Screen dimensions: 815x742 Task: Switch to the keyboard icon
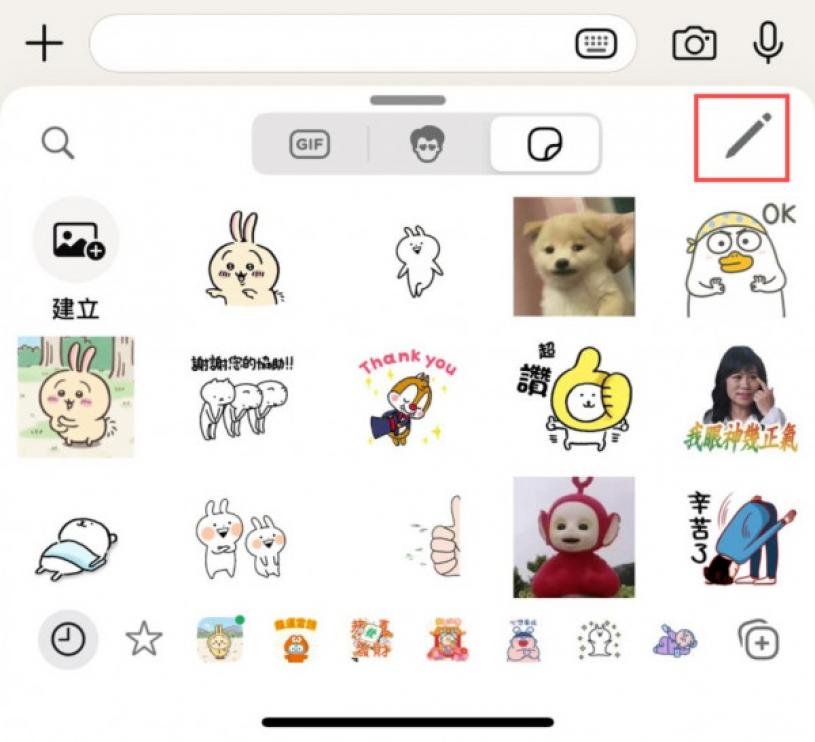coord(596,44)
